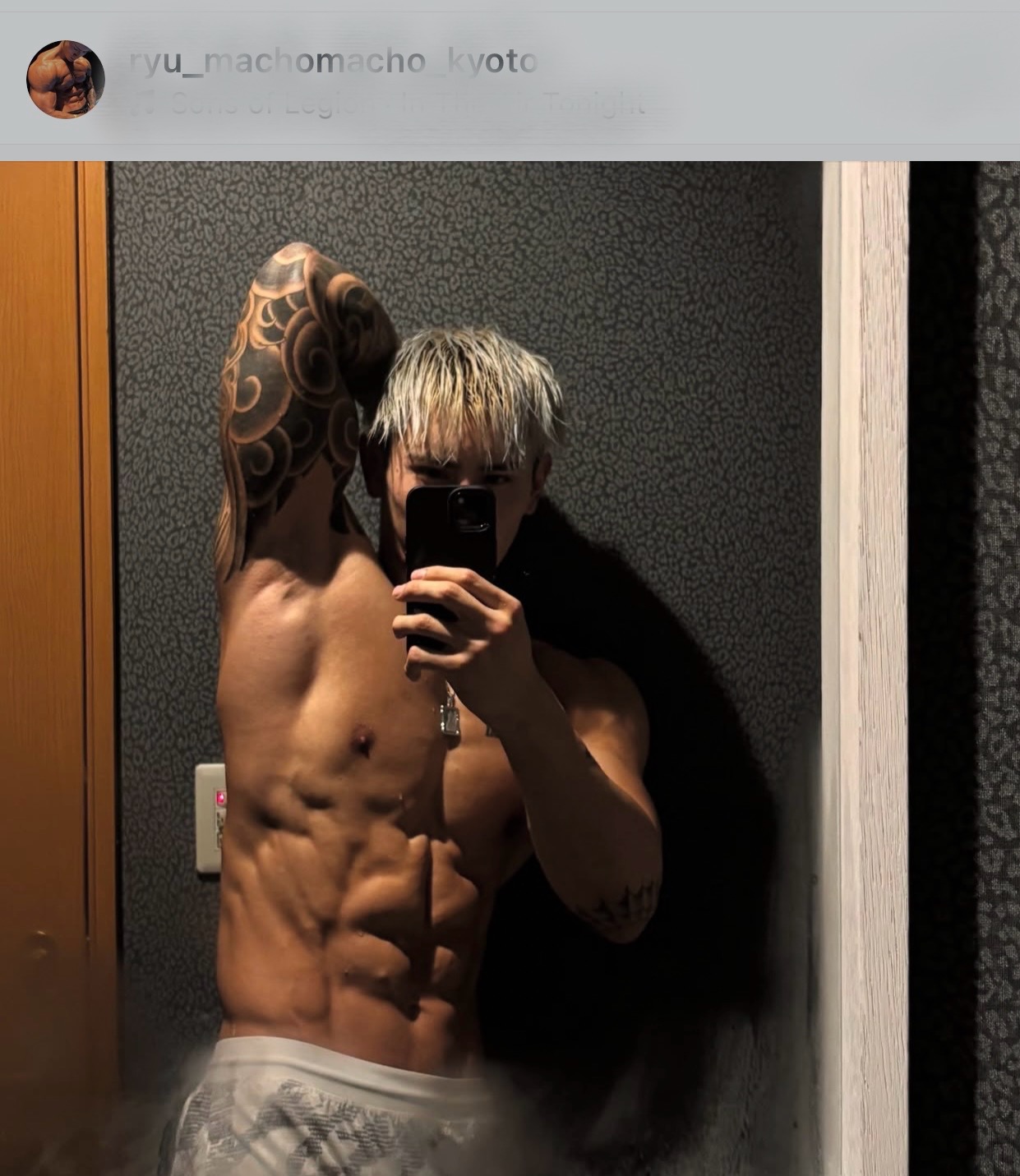Screen dimensions: 1020x1176
Task: Open the post's audio track line
Action: point(395,104)
